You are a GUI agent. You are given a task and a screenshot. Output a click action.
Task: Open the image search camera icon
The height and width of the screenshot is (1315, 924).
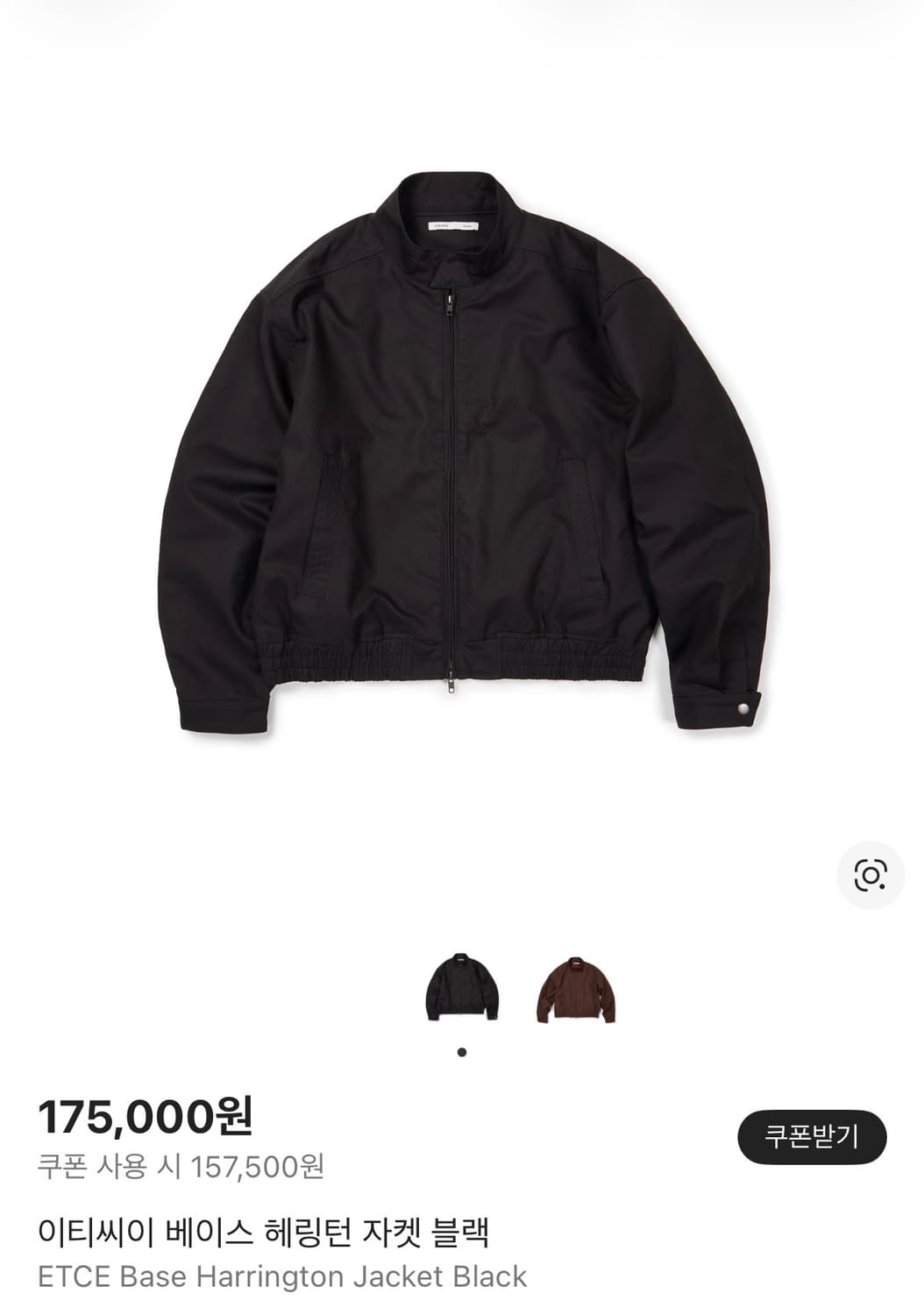[x=870, y=875]
